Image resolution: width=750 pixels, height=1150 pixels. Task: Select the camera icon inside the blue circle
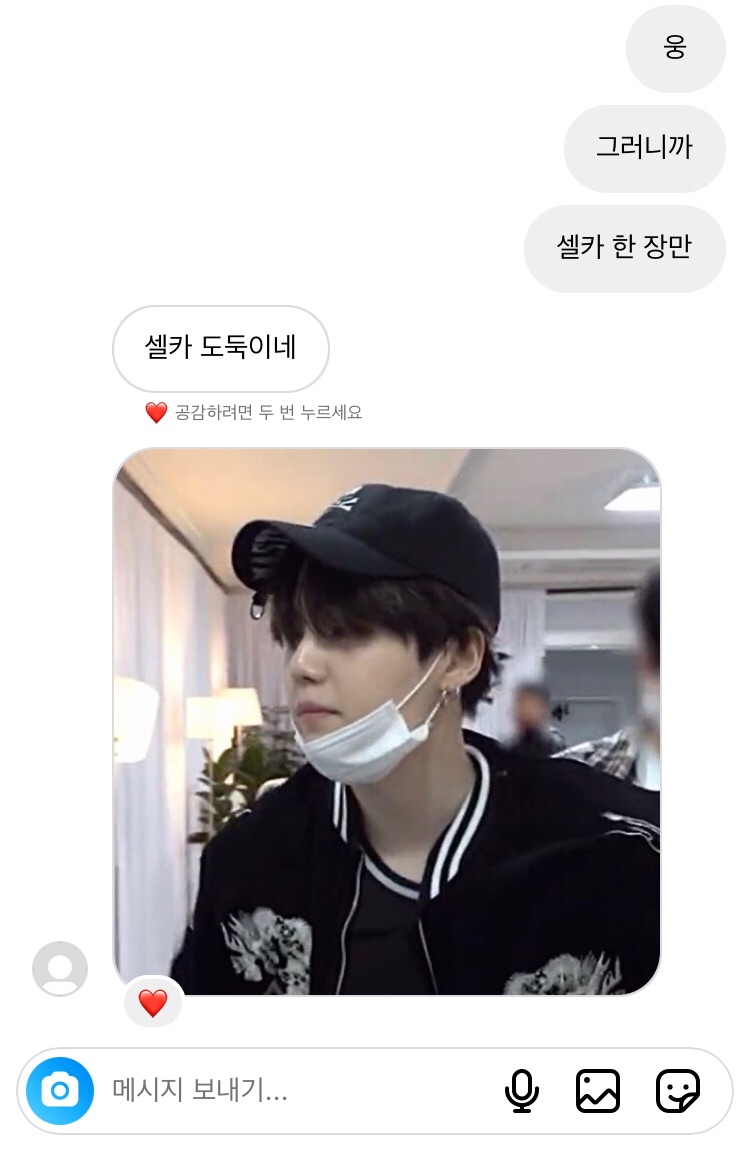60,1090
